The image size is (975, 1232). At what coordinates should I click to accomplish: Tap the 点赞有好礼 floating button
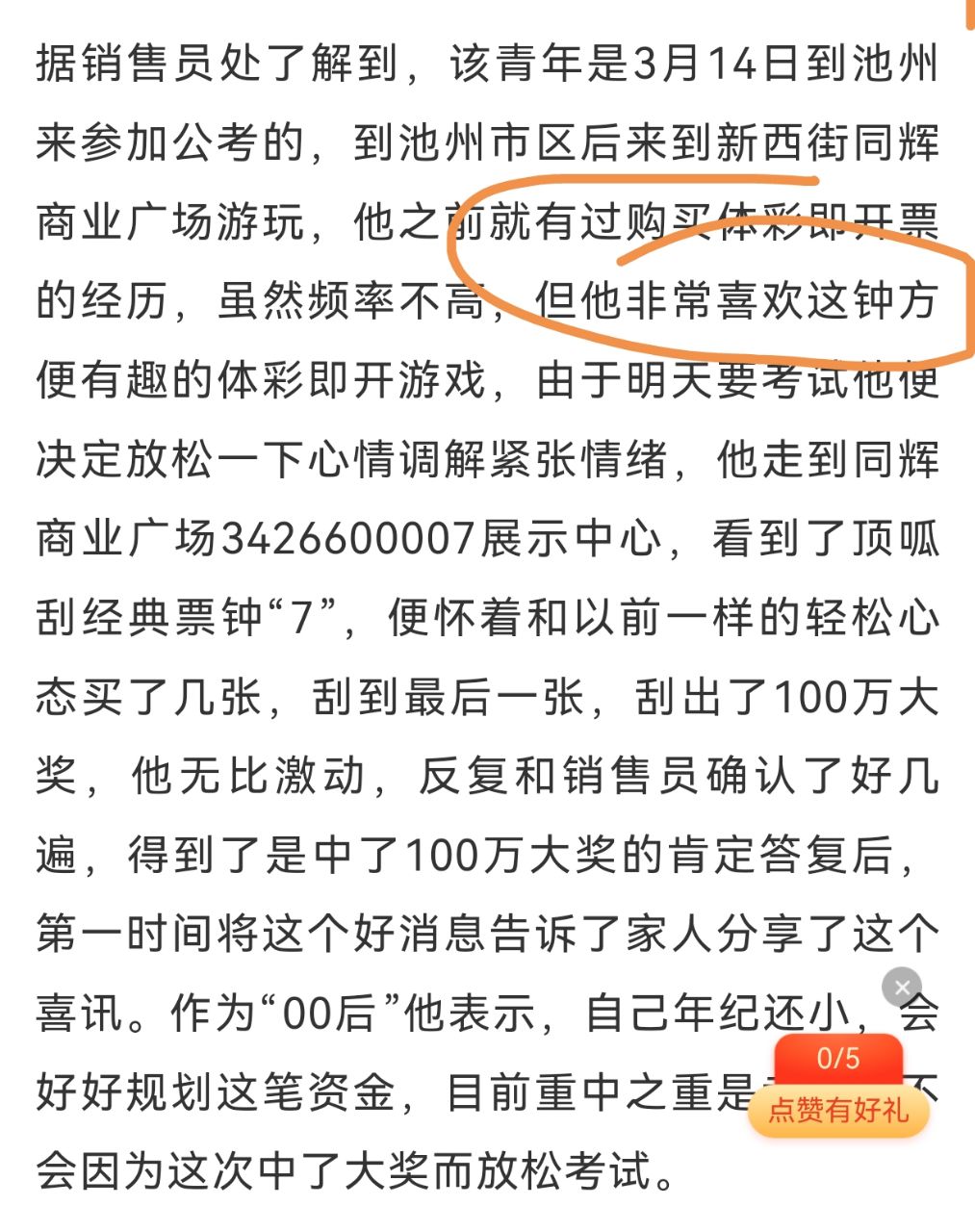point(837,1109)
